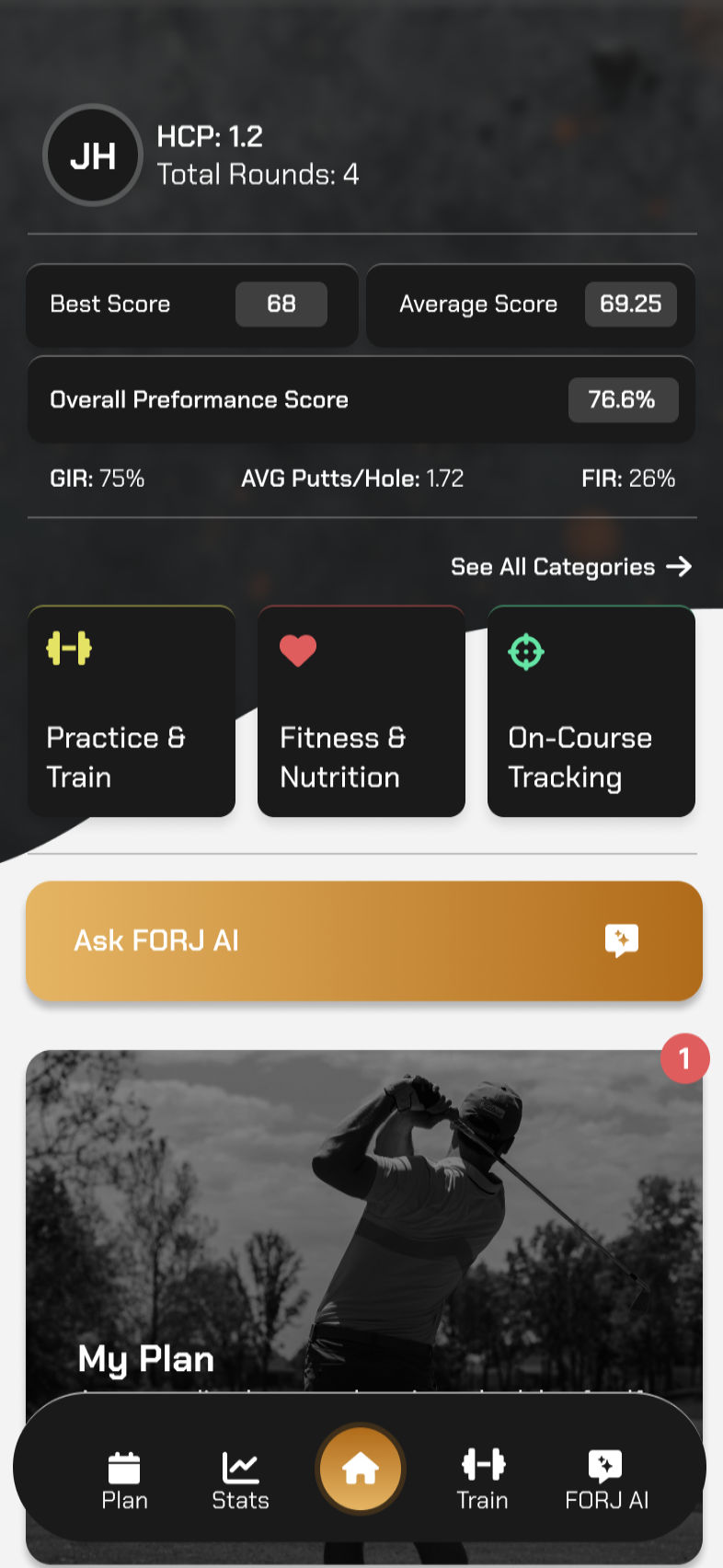Open the Fitness & Nutrition category
This screenshot has height=1568, width=723.
click(361, 711)
